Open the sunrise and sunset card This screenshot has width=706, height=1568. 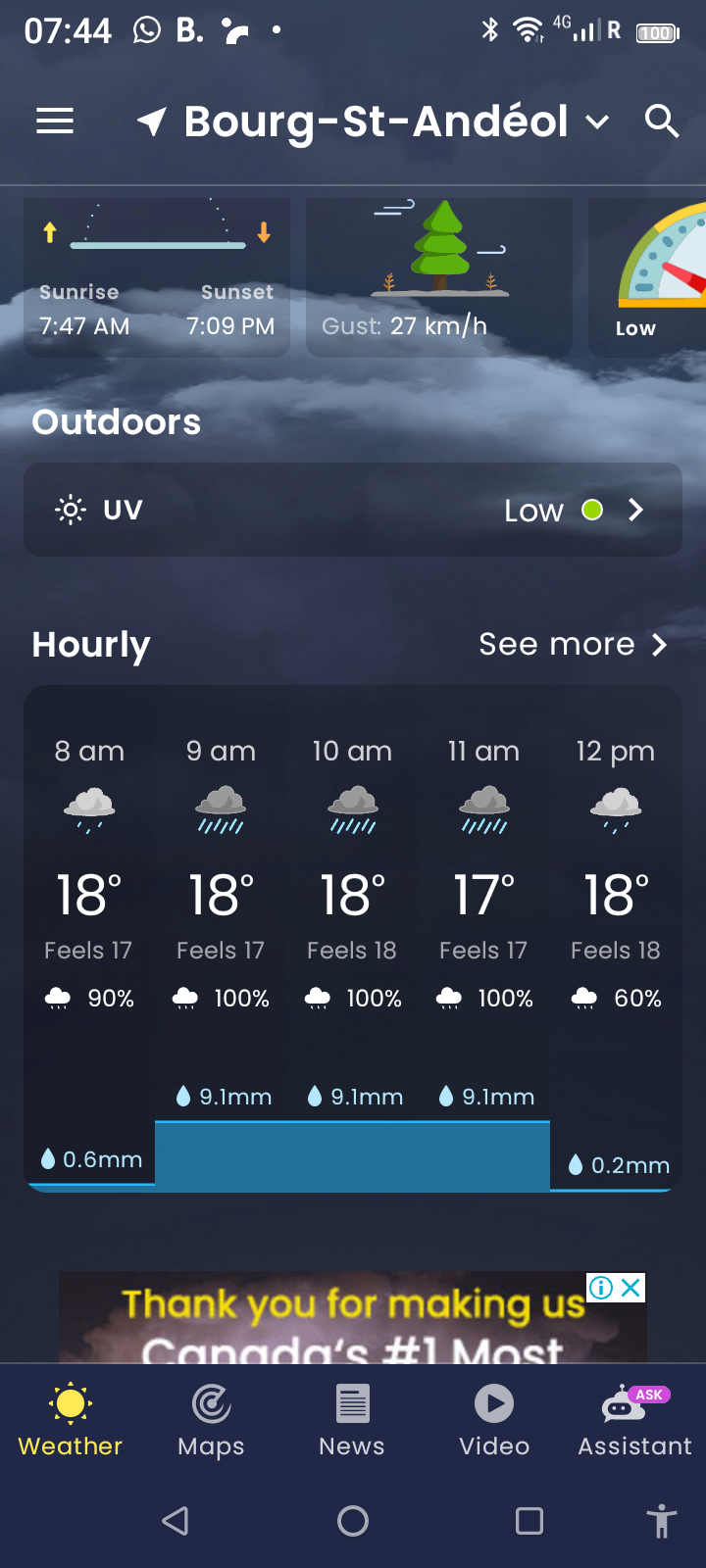[x=157, y=277]
